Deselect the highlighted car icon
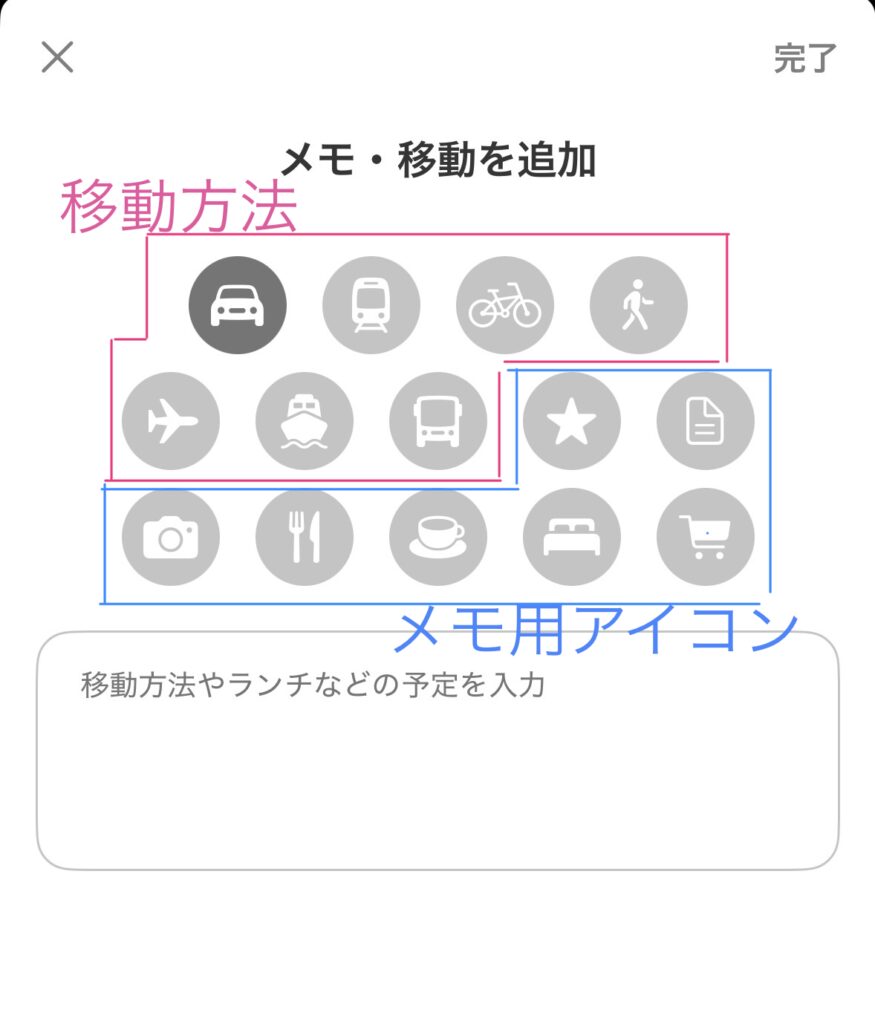Image resolution: width=875 pixels, height=1024 pixels. pyautogui.click(x=237, y=304)
